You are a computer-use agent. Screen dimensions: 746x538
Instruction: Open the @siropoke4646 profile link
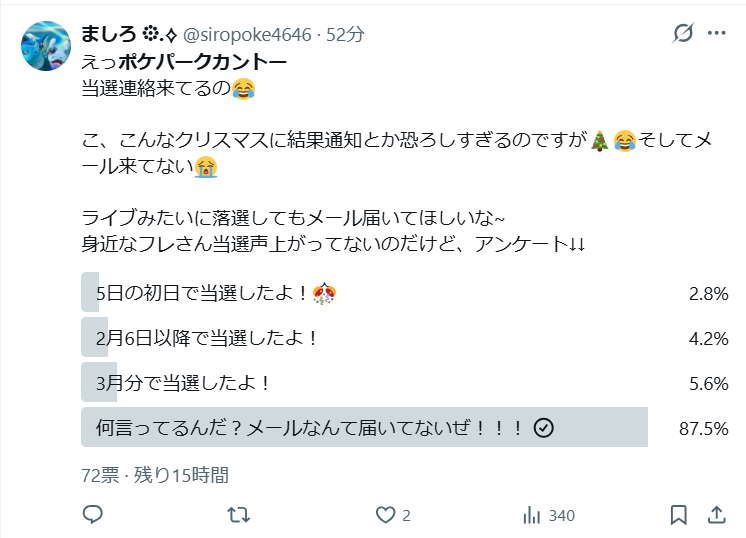(244, 34)
